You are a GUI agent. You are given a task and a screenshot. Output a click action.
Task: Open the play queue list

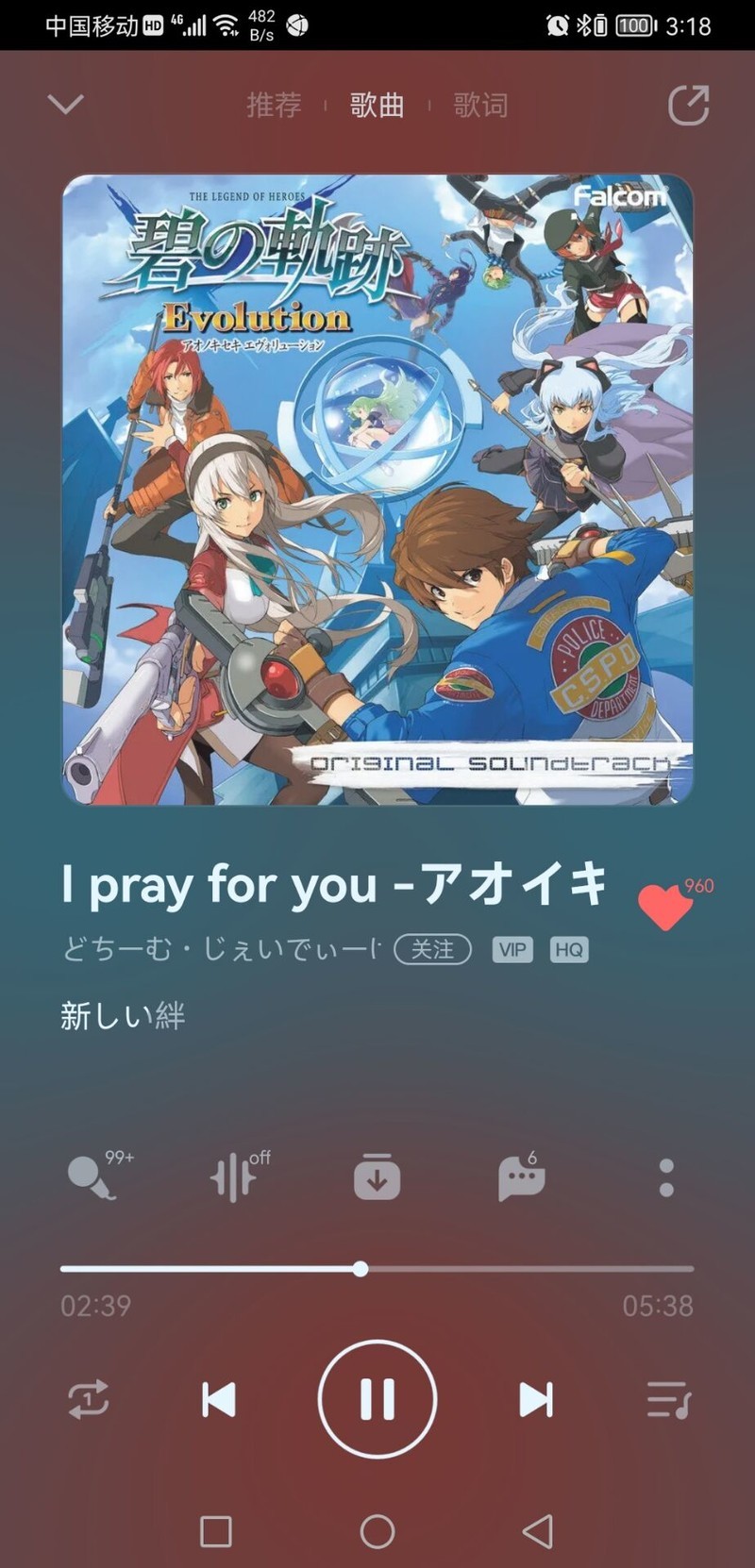click(668, 1399)
